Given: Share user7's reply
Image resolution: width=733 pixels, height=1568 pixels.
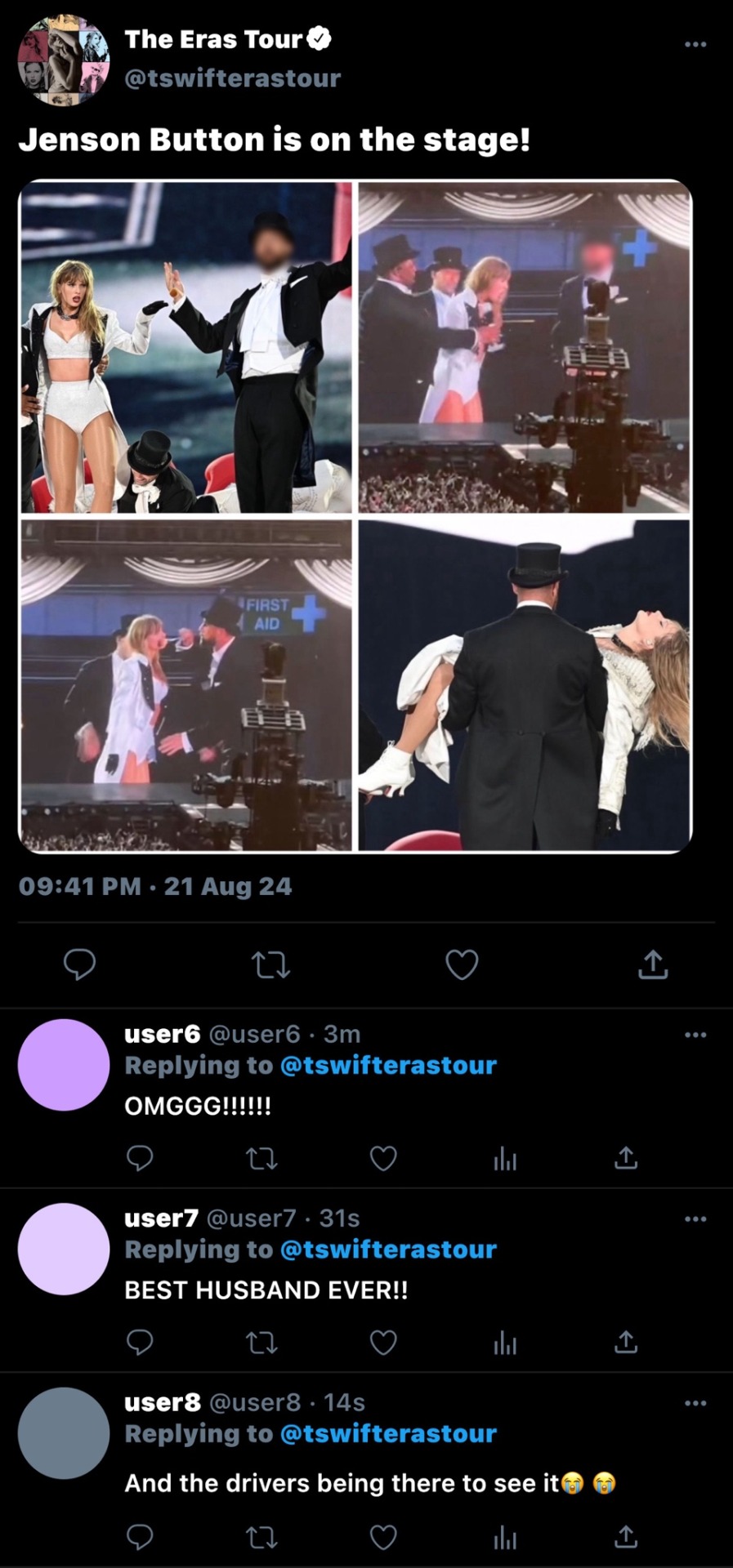Looking at the screenshot, I should pyautogui.click(x=625, y=1342).
